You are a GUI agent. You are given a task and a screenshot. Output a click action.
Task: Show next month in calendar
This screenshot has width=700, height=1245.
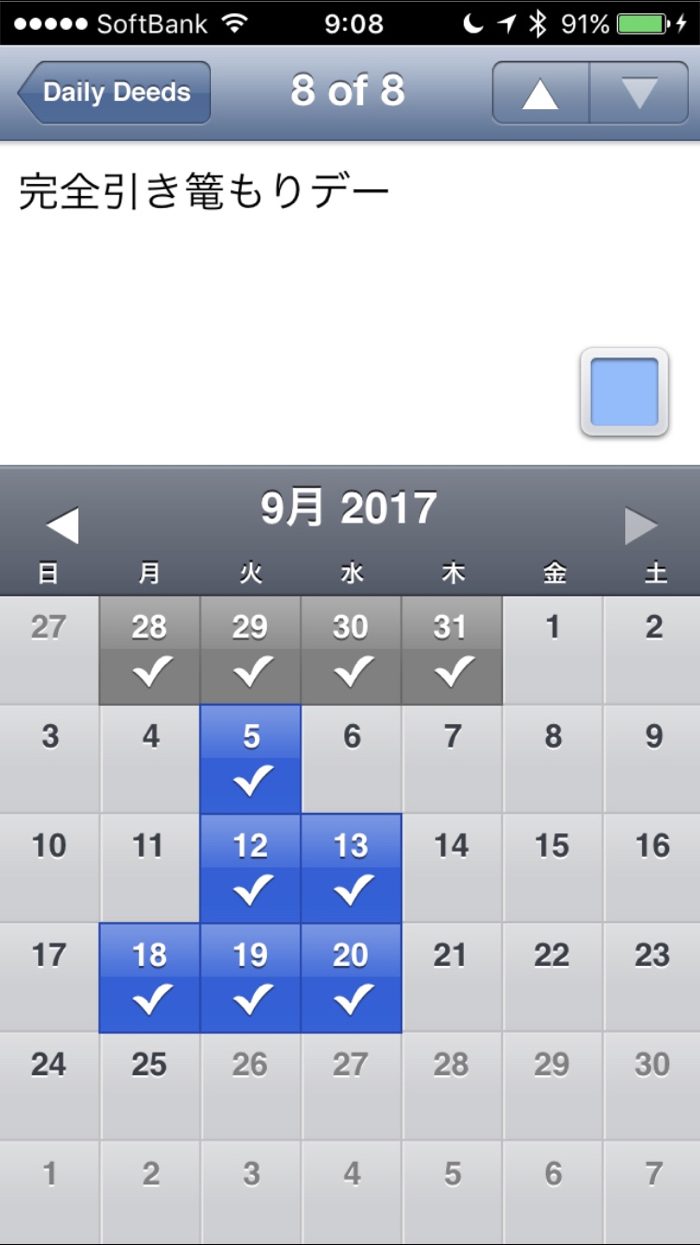click(641, 525)
